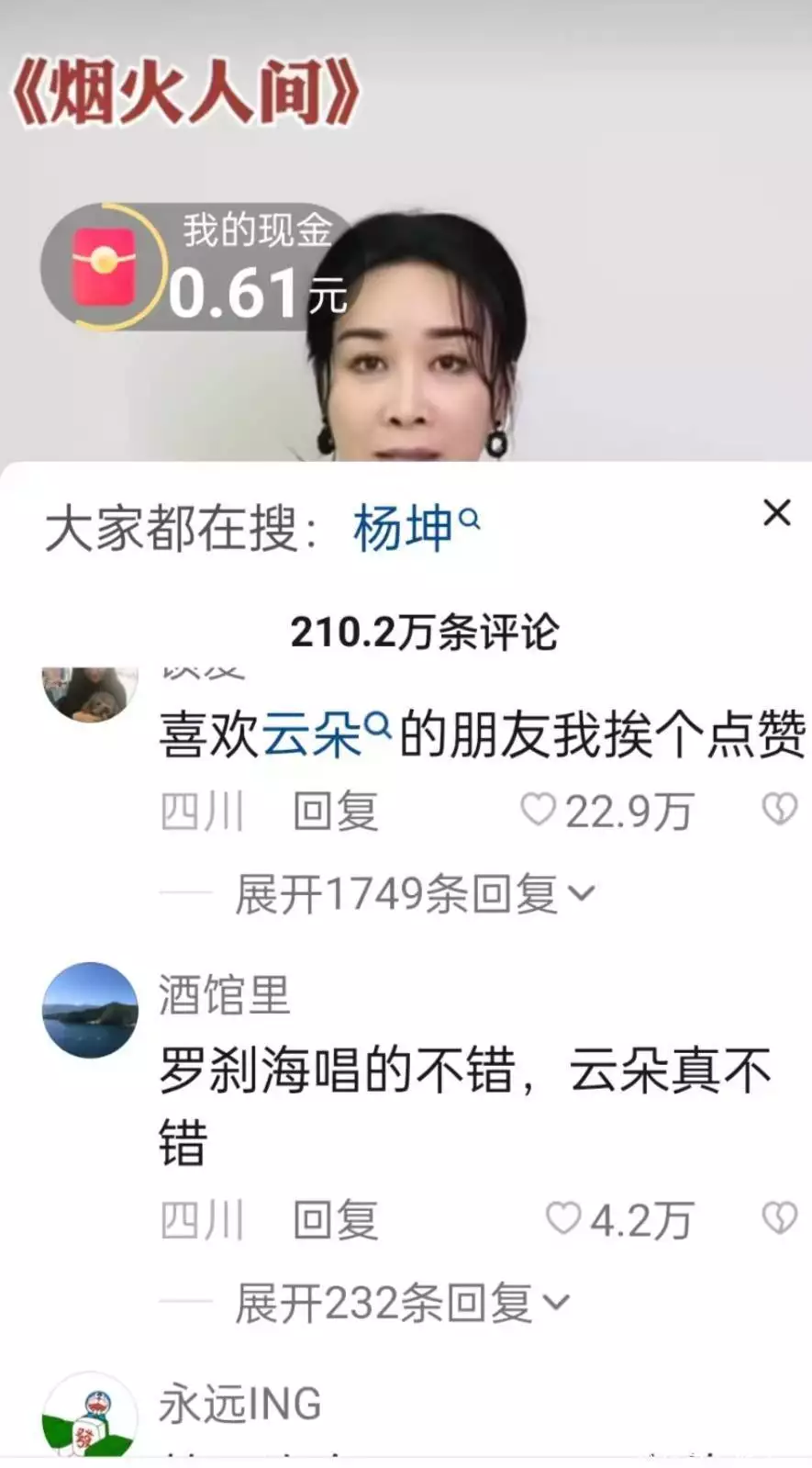
Task: Like the 喜欢云朵的朋友 comment
Action: click(x=539, y=810)
